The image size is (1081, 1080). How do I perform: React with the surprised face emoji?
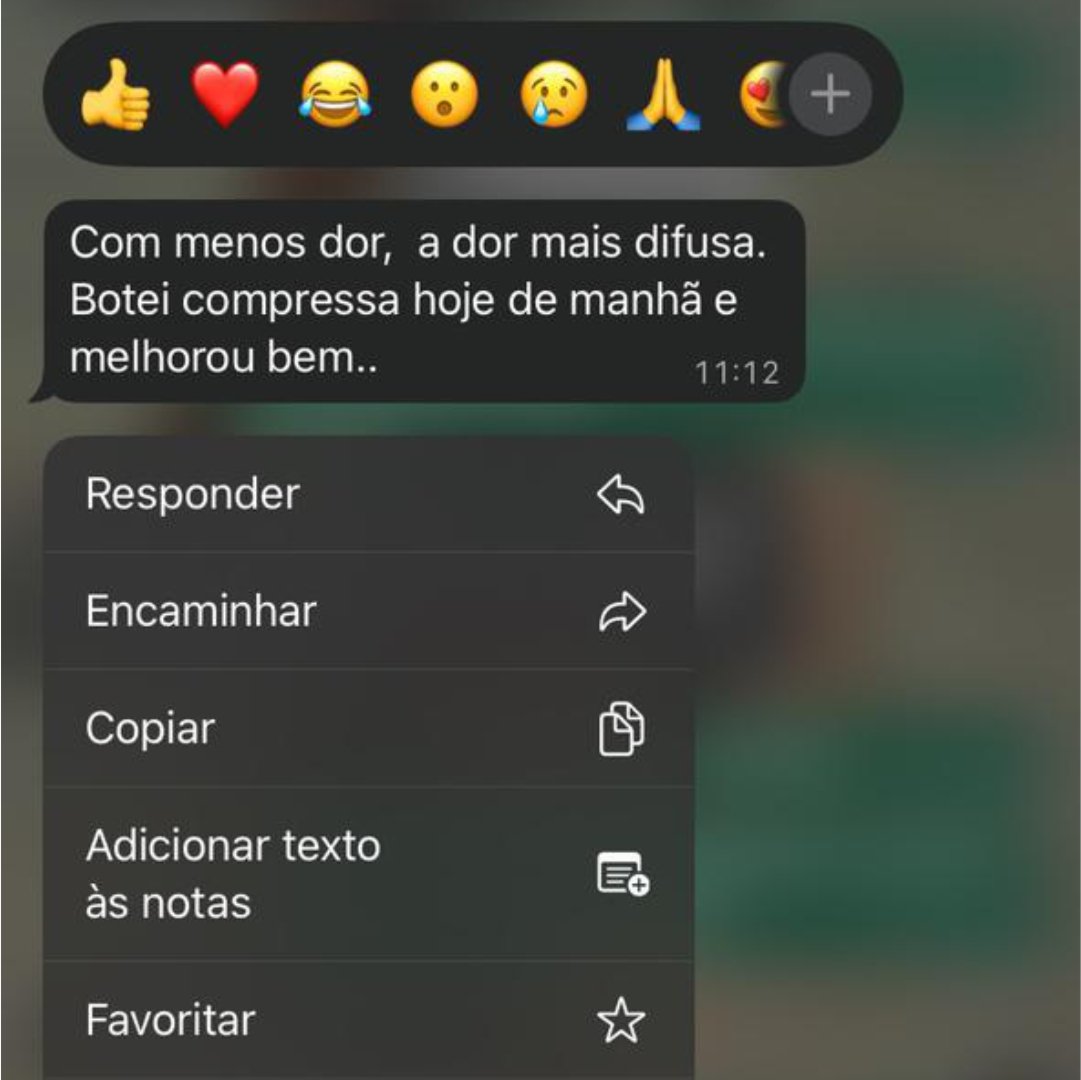445,95
